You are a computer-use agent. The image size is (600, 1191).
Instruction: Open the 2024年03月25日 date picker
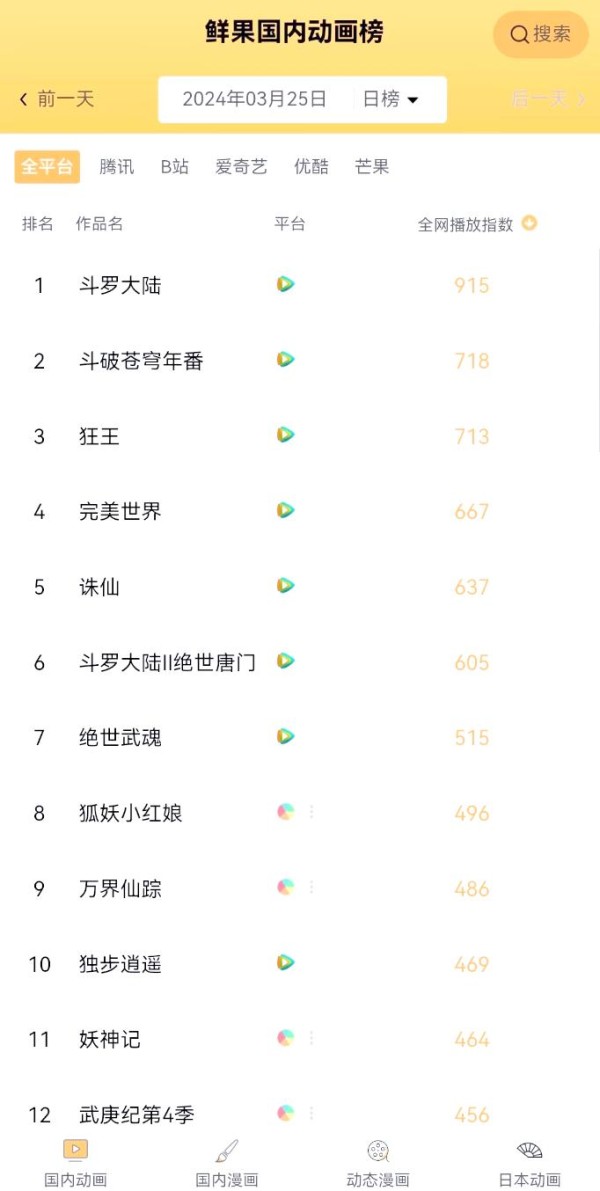254,99
